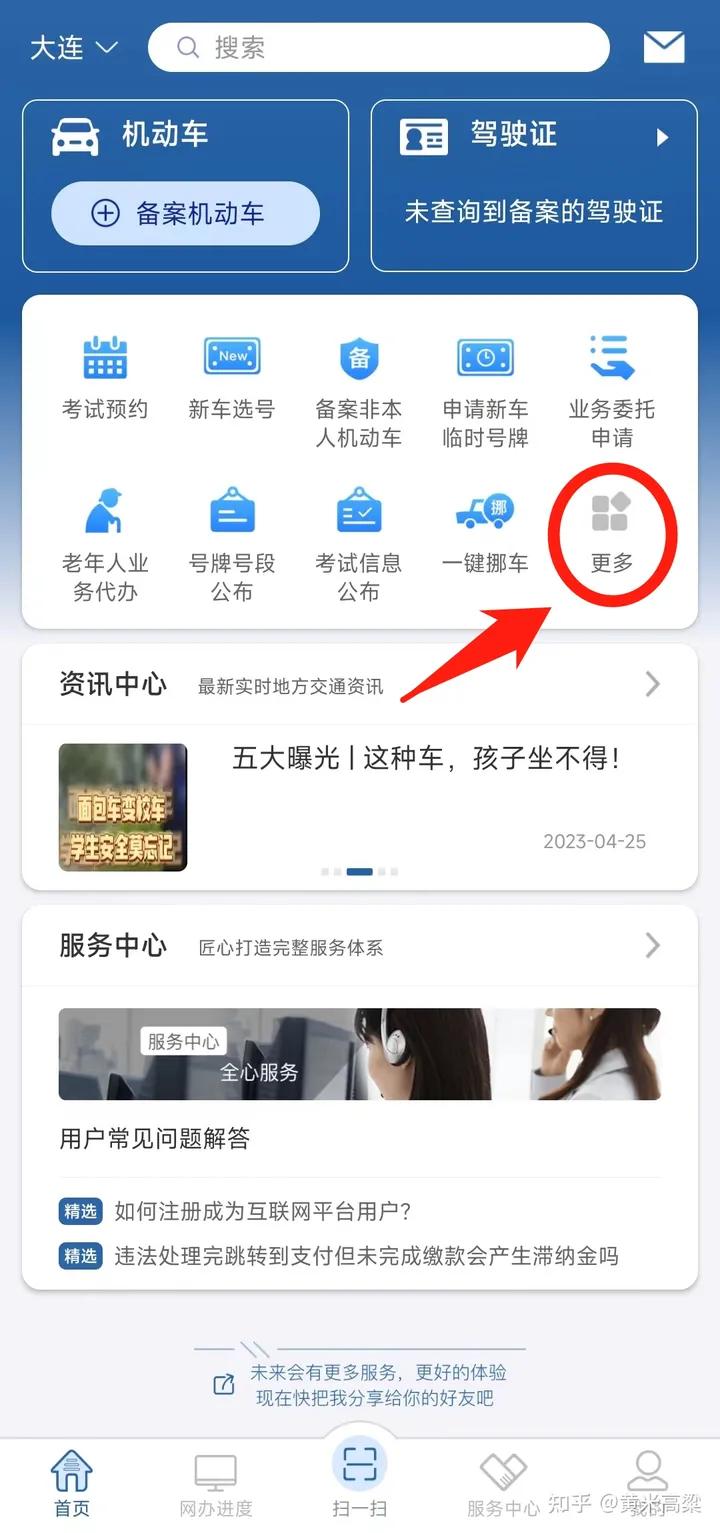Open the 更多 more services icon
Viewport: 720px width, 1533px height.
point(612,535)
